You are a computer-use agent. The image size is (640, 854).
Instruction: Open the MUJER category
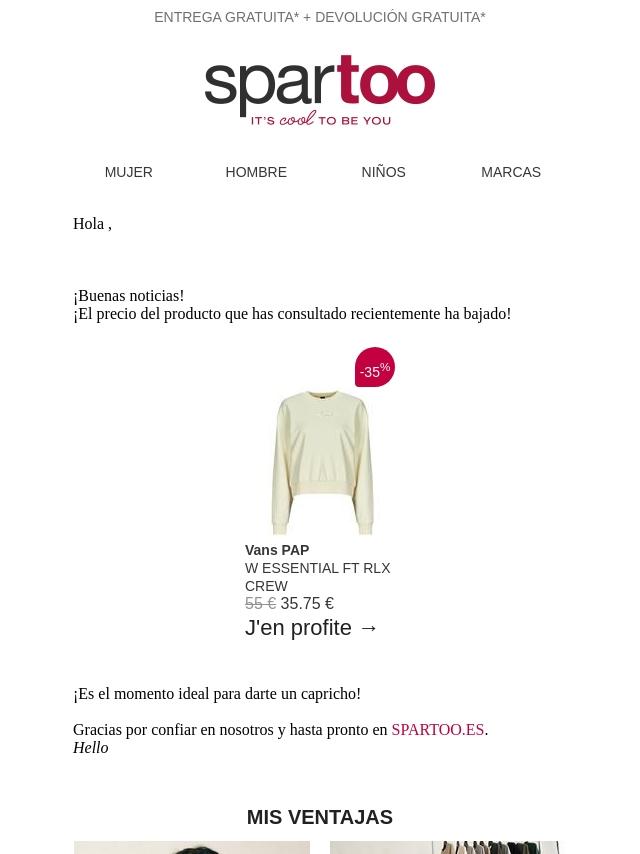(129, 172)
